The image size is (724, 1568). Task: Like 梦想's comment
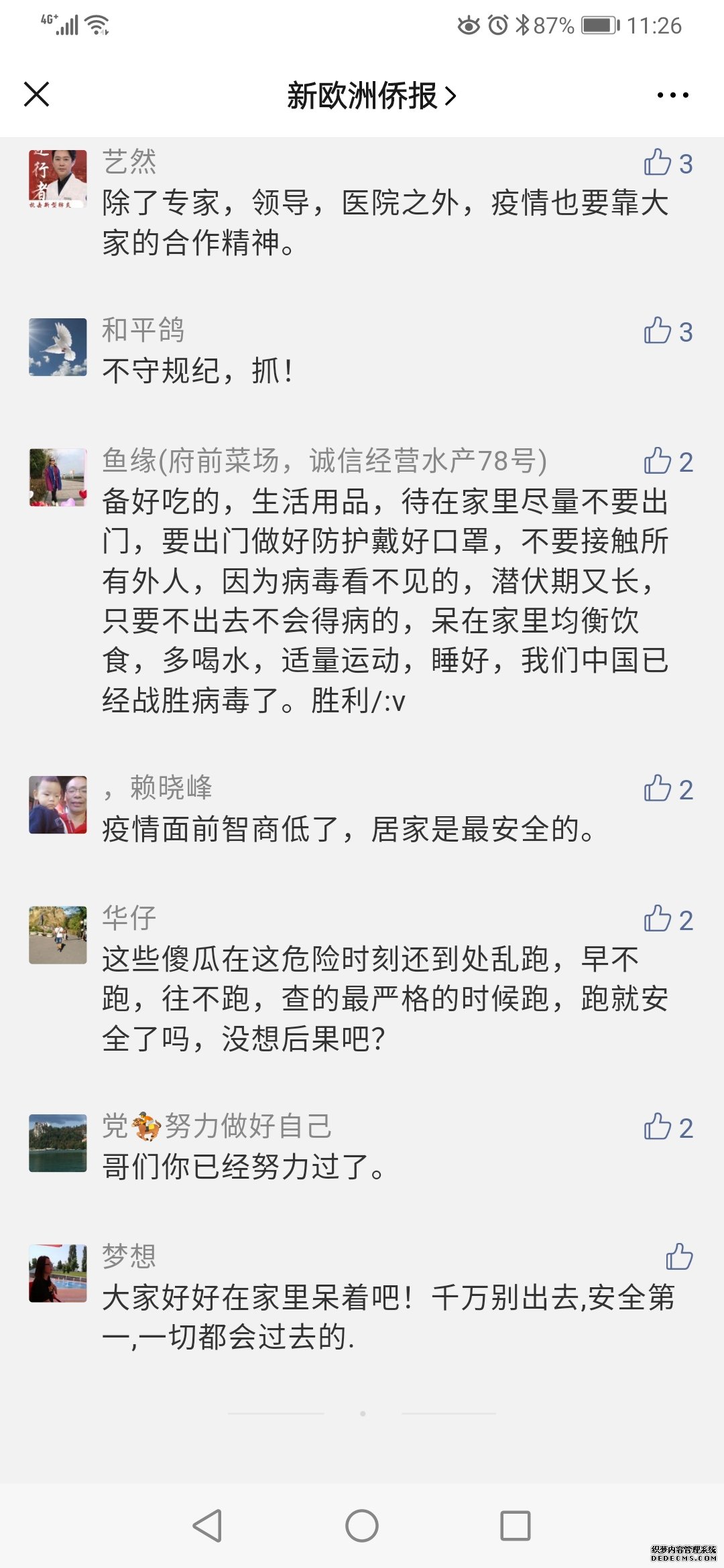[679, 1256]
